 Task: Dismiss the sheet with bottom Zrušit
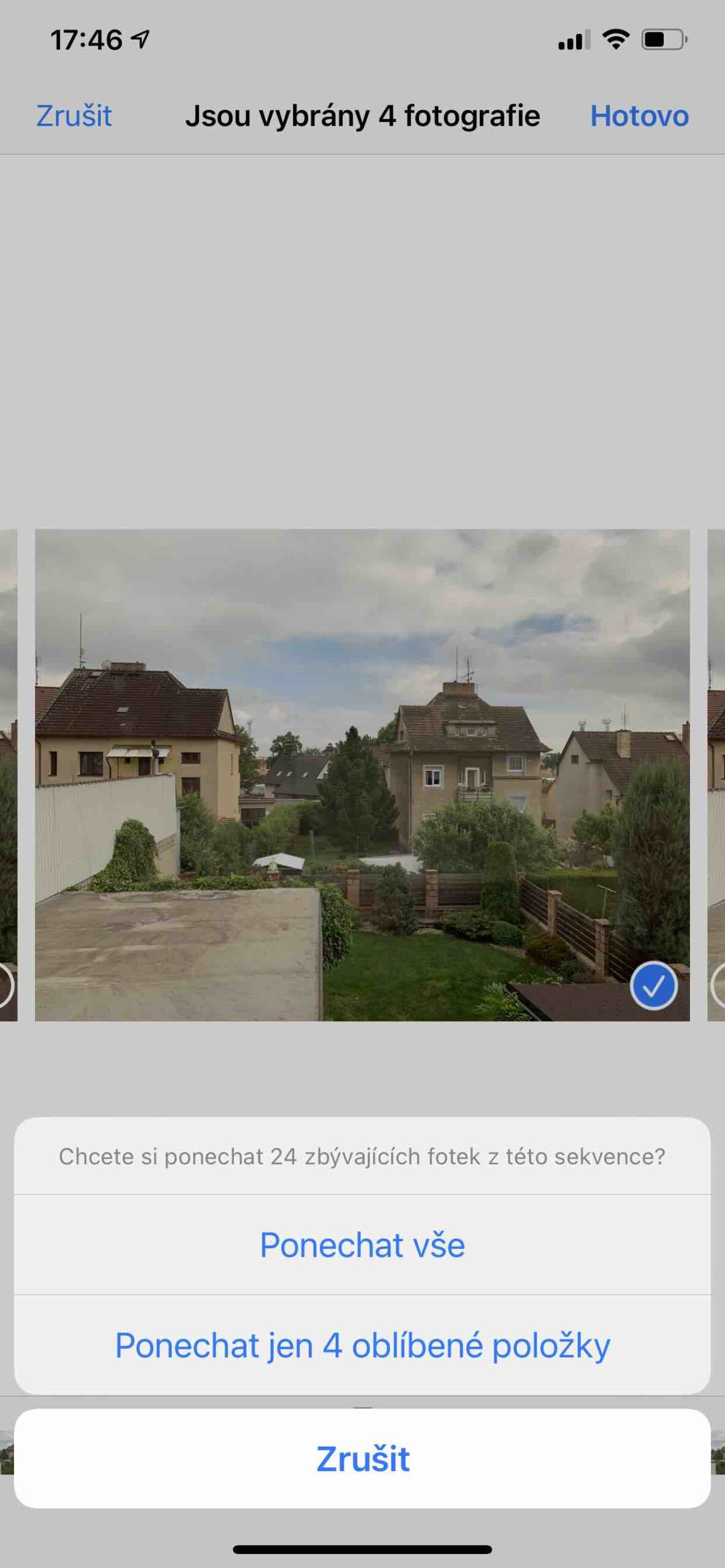coord(362,1458)
